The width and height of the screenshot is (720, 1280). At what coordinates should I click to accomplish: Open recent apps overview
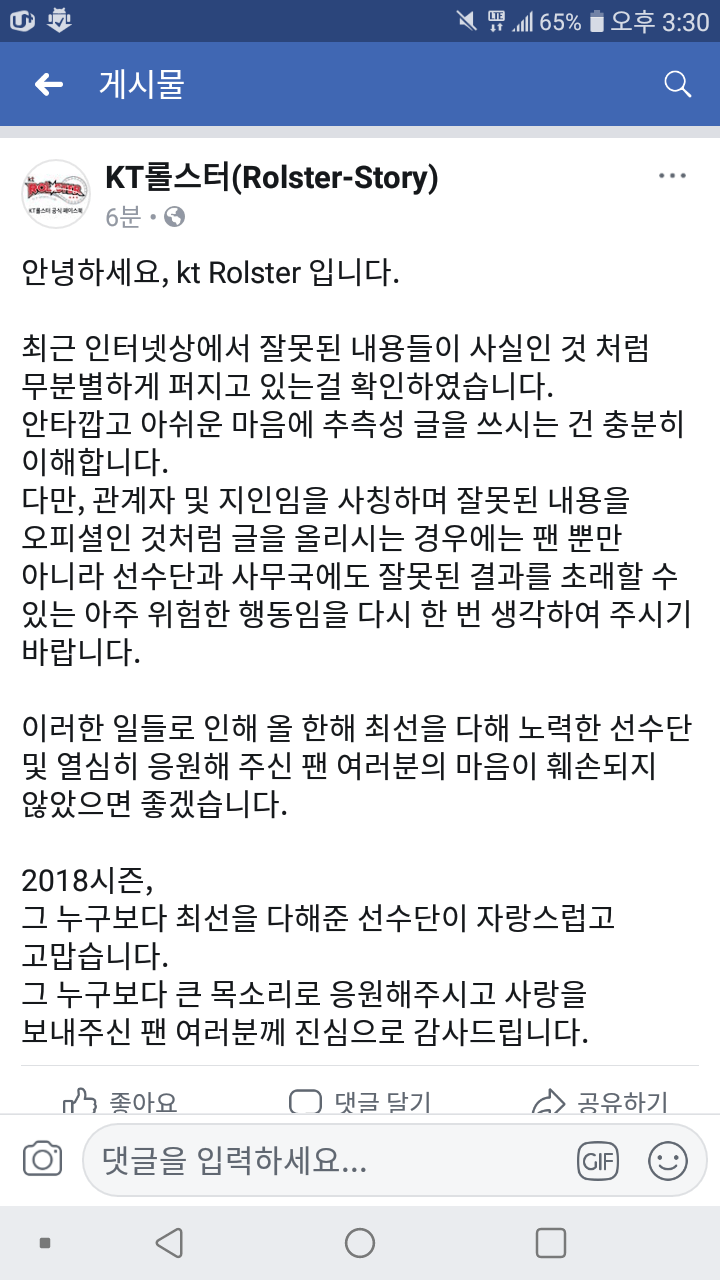coord(551,1243)
